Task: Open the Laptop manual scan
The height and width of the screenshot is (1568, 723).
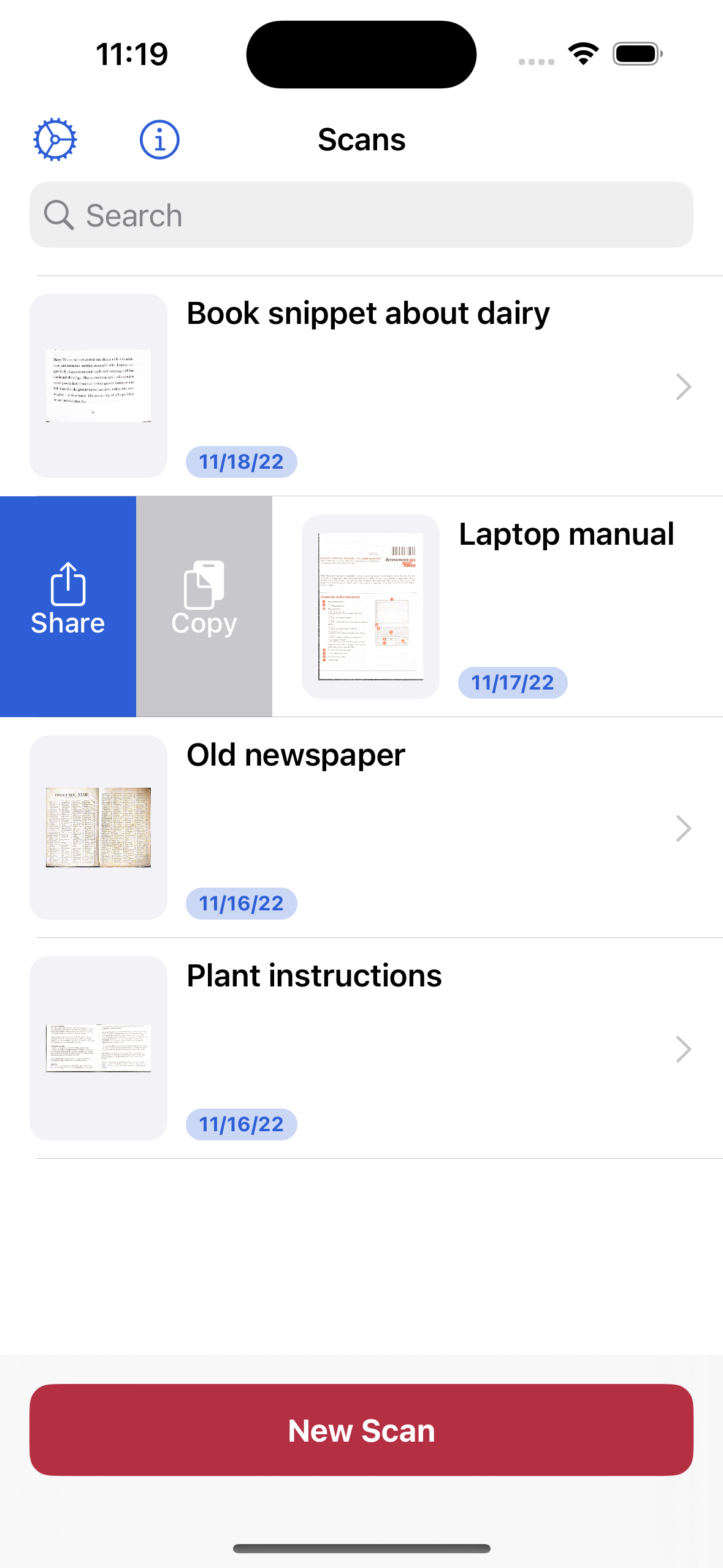Action: pyautogui.click(x=497, y=606)
